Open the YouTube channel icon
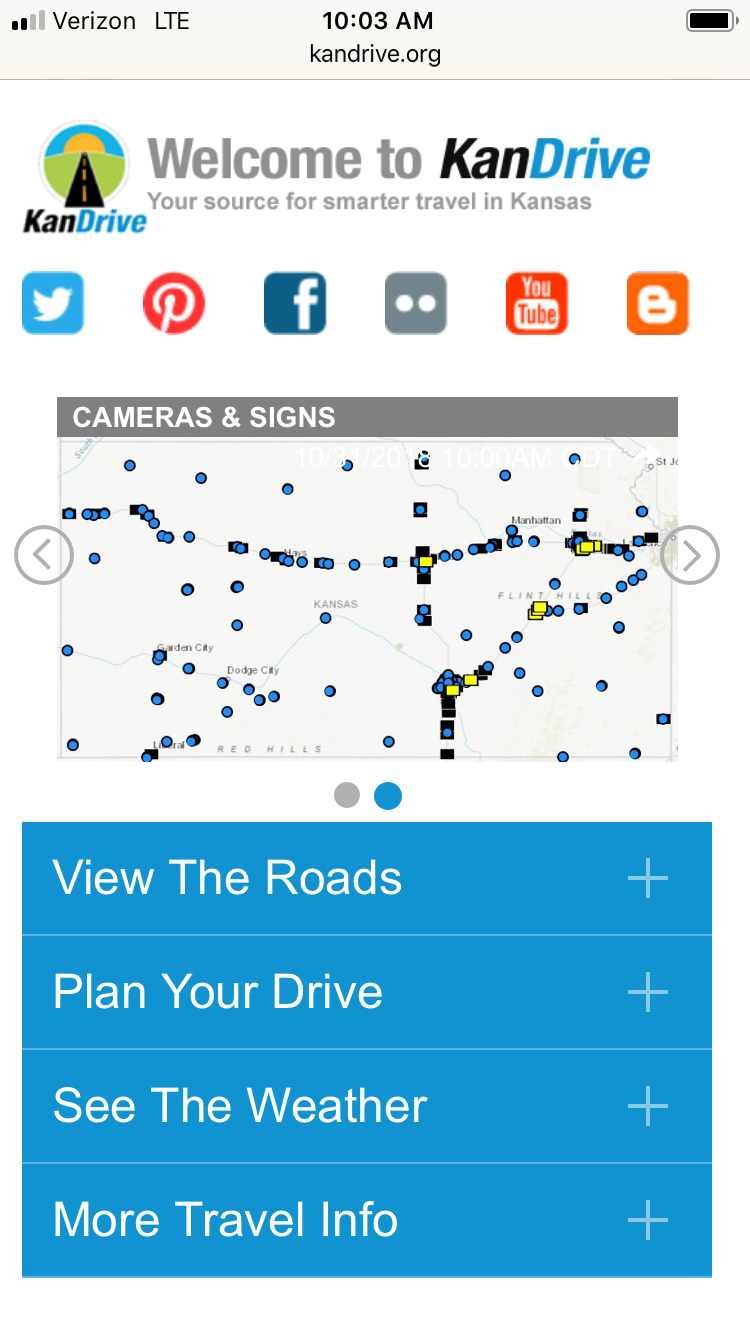Screen dimensions: 750x1334 537,303
